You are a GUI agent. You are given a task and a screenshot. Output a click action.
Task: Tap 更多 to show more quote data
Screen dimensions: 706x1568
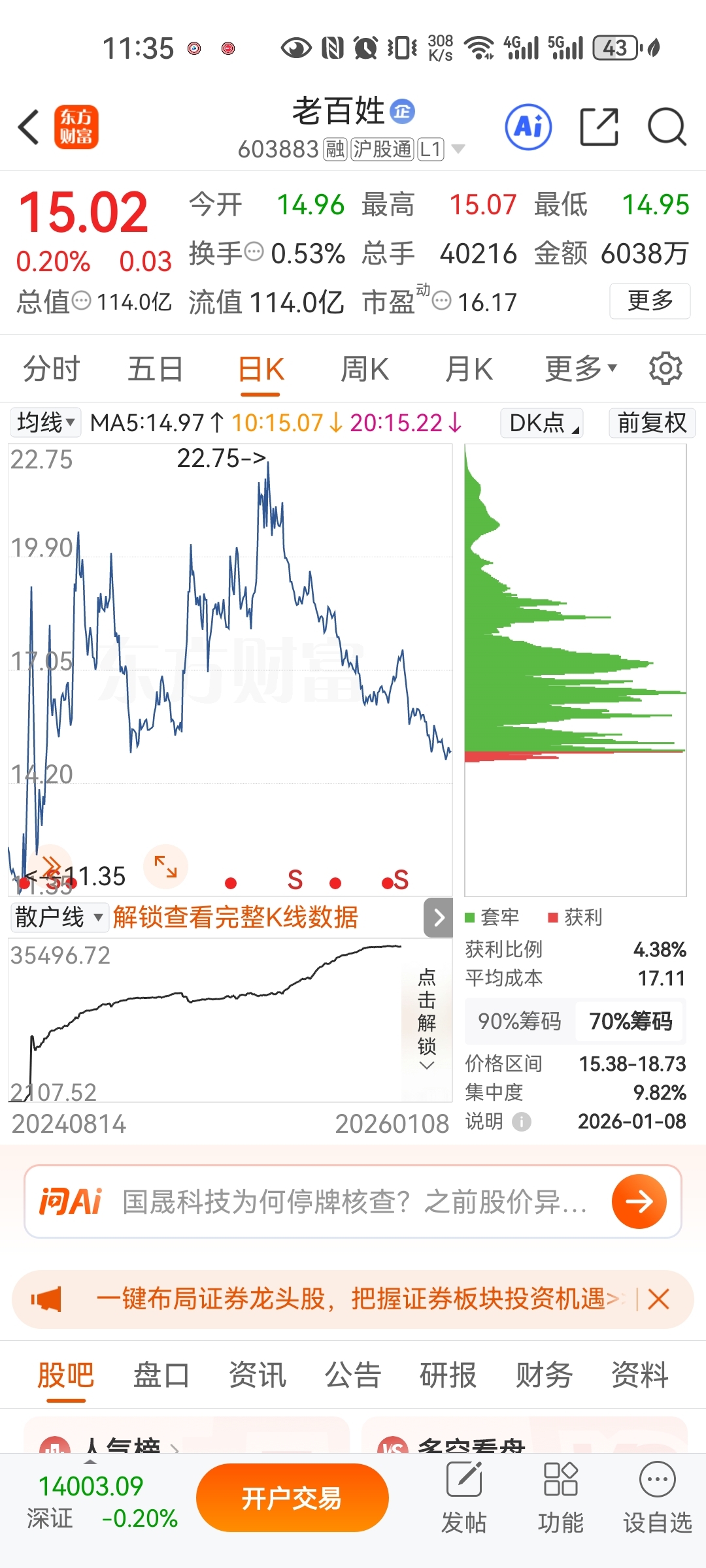click(650, 301)
